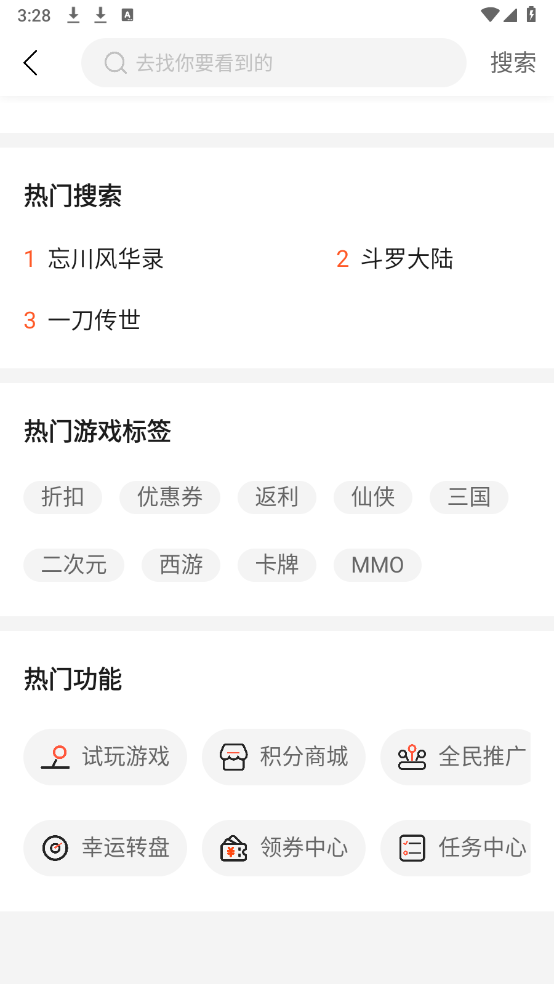The width and height of the screenshot is (554, 984).
Task: Open 试玩游戏 feature
Action: click(105, 757)
